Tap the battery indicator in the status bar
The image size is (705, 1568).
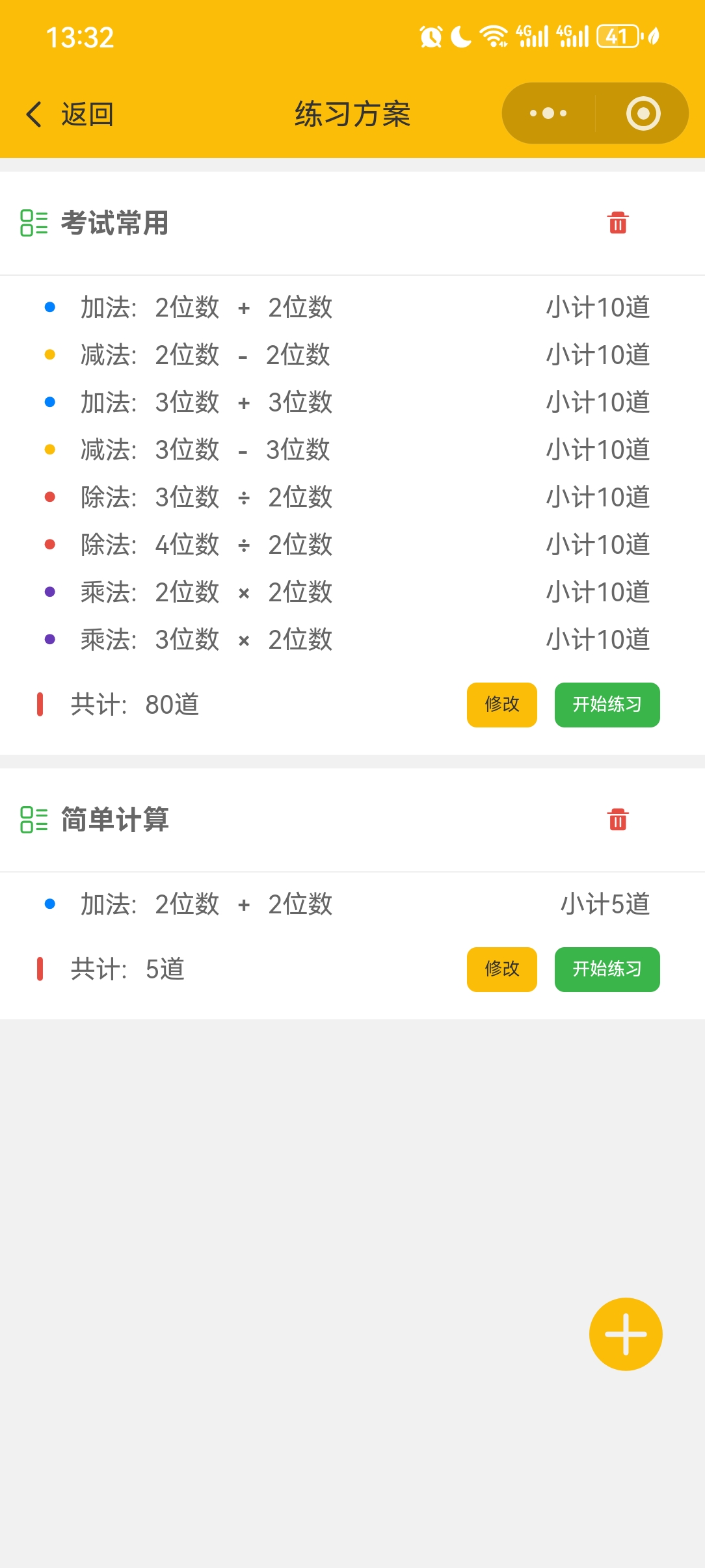click(x=616, y=36)
